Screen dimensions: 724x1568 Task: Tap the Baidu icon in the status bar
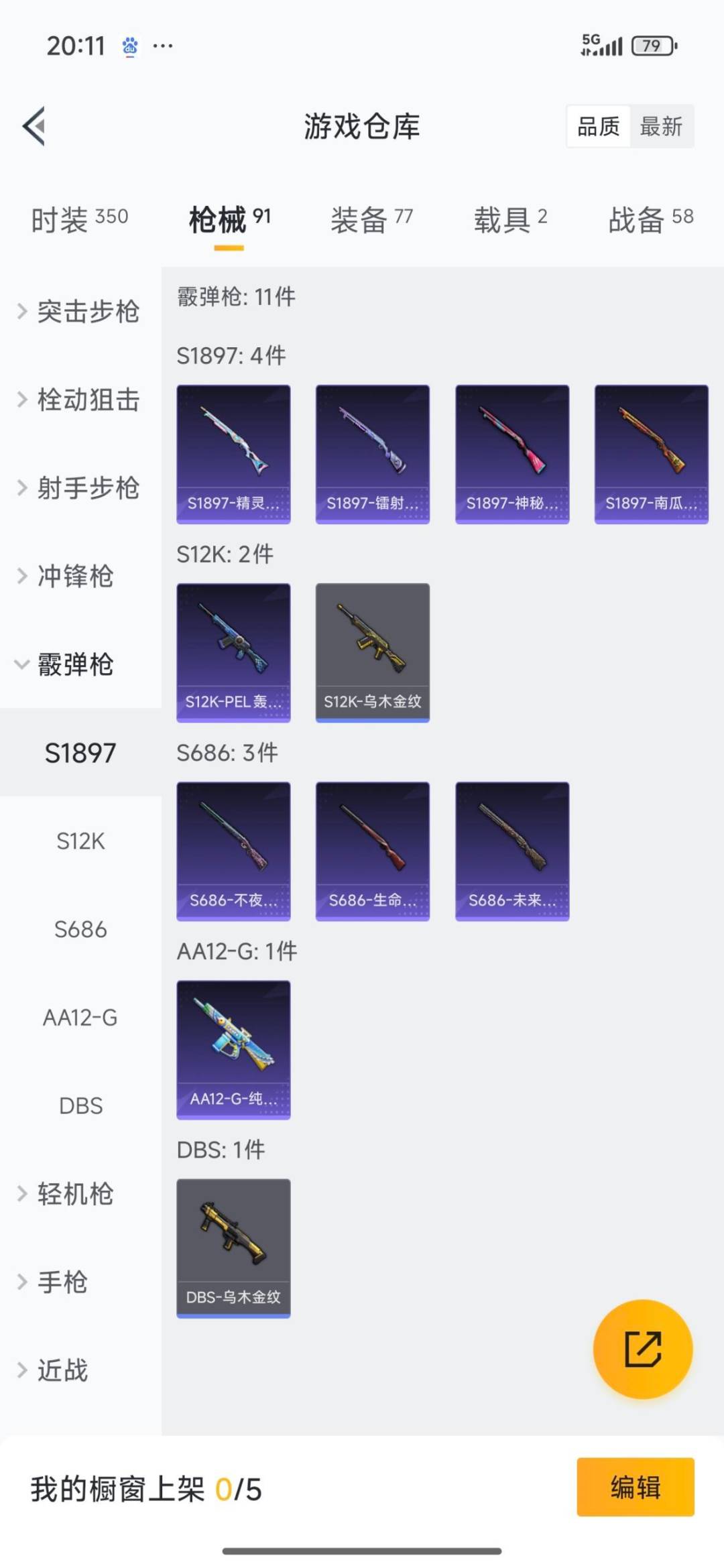click(x=131, y=46)
